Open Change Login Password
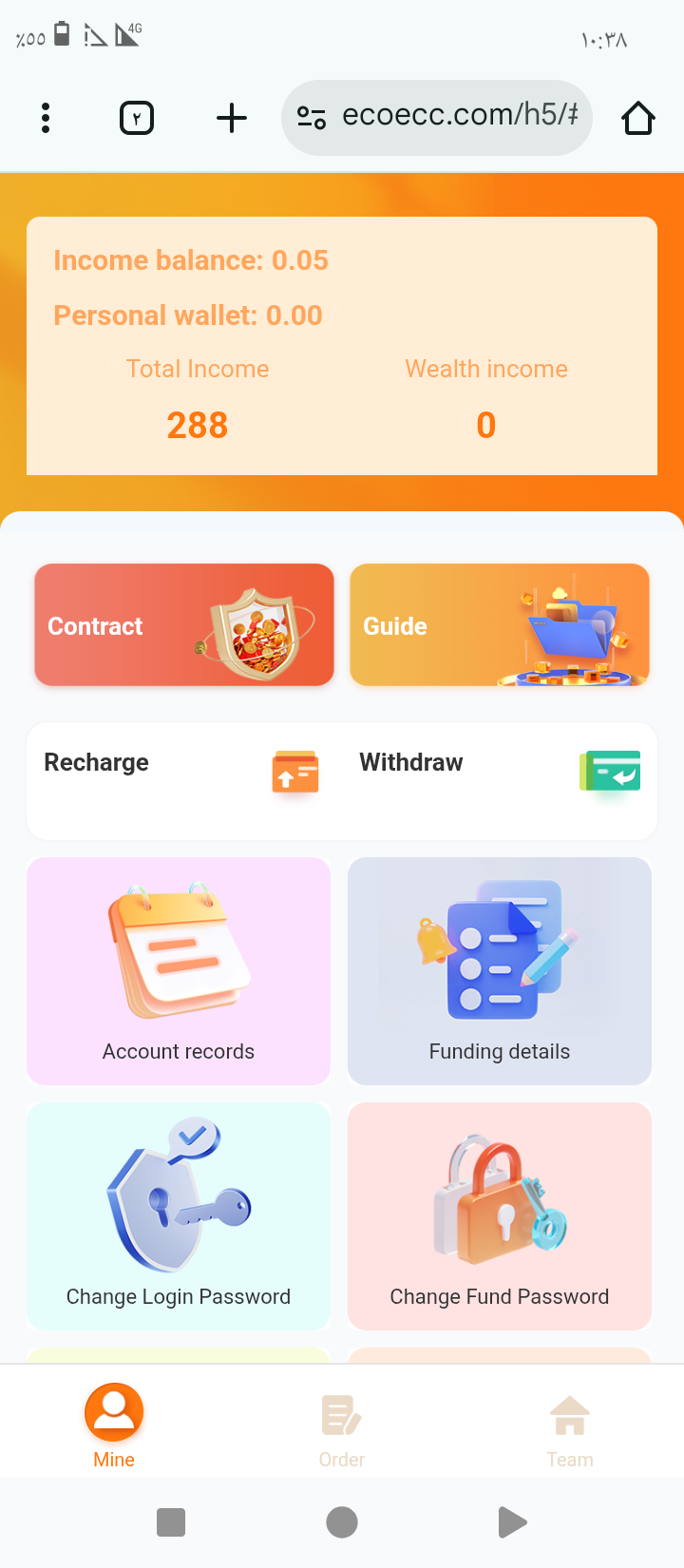 tap(179, 1215)
